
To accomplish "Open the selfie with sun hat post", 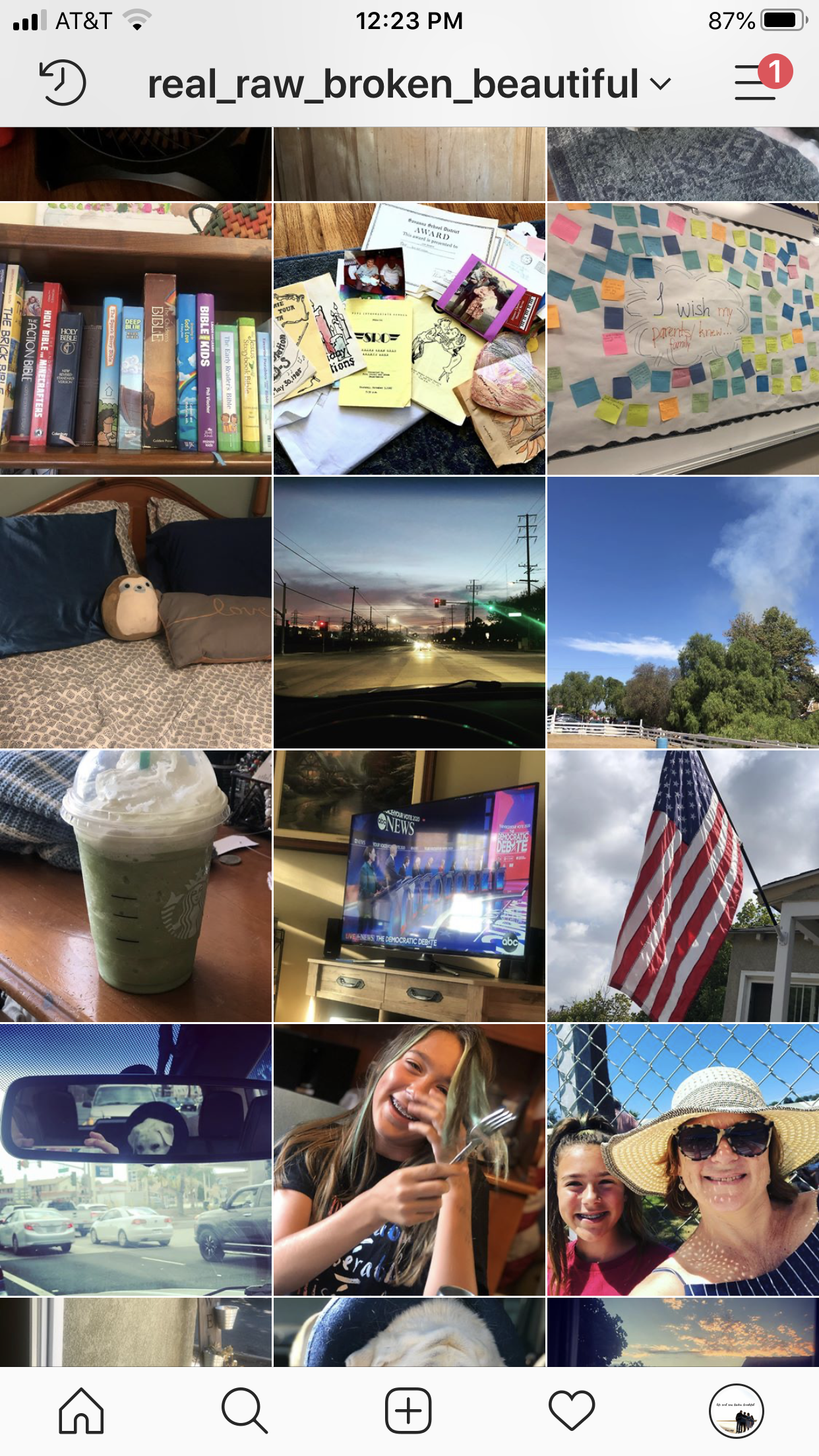I will point(683,1160).
